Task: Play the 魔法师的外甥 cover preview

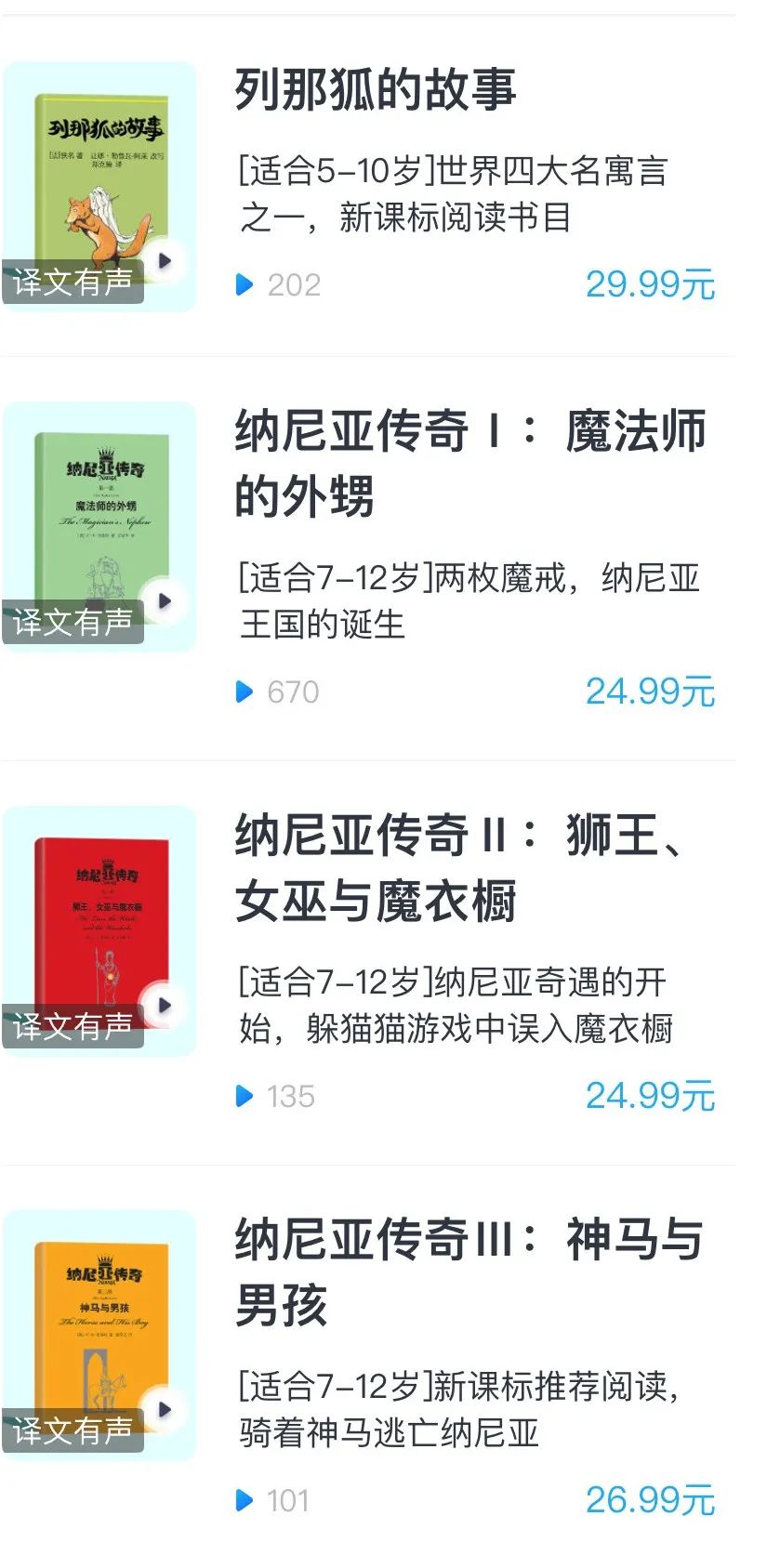Action: (165, 601)
